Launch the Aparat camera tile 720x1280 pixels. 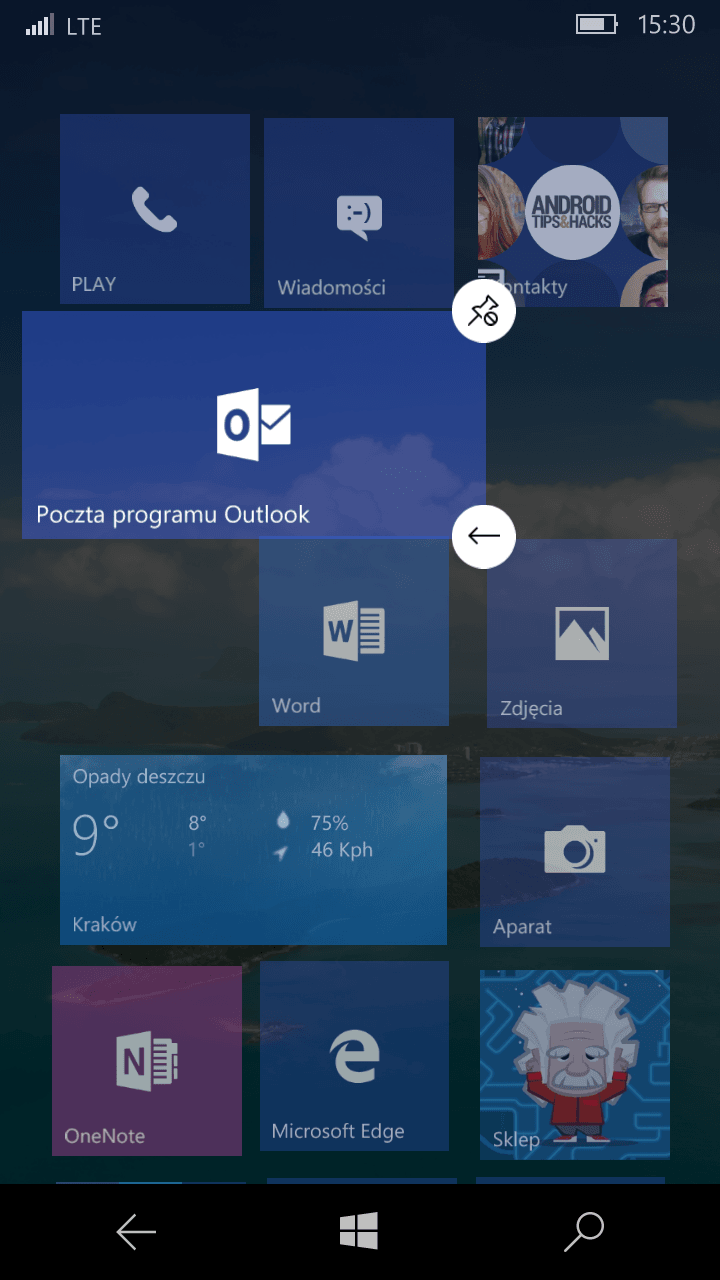coord(575,852)
